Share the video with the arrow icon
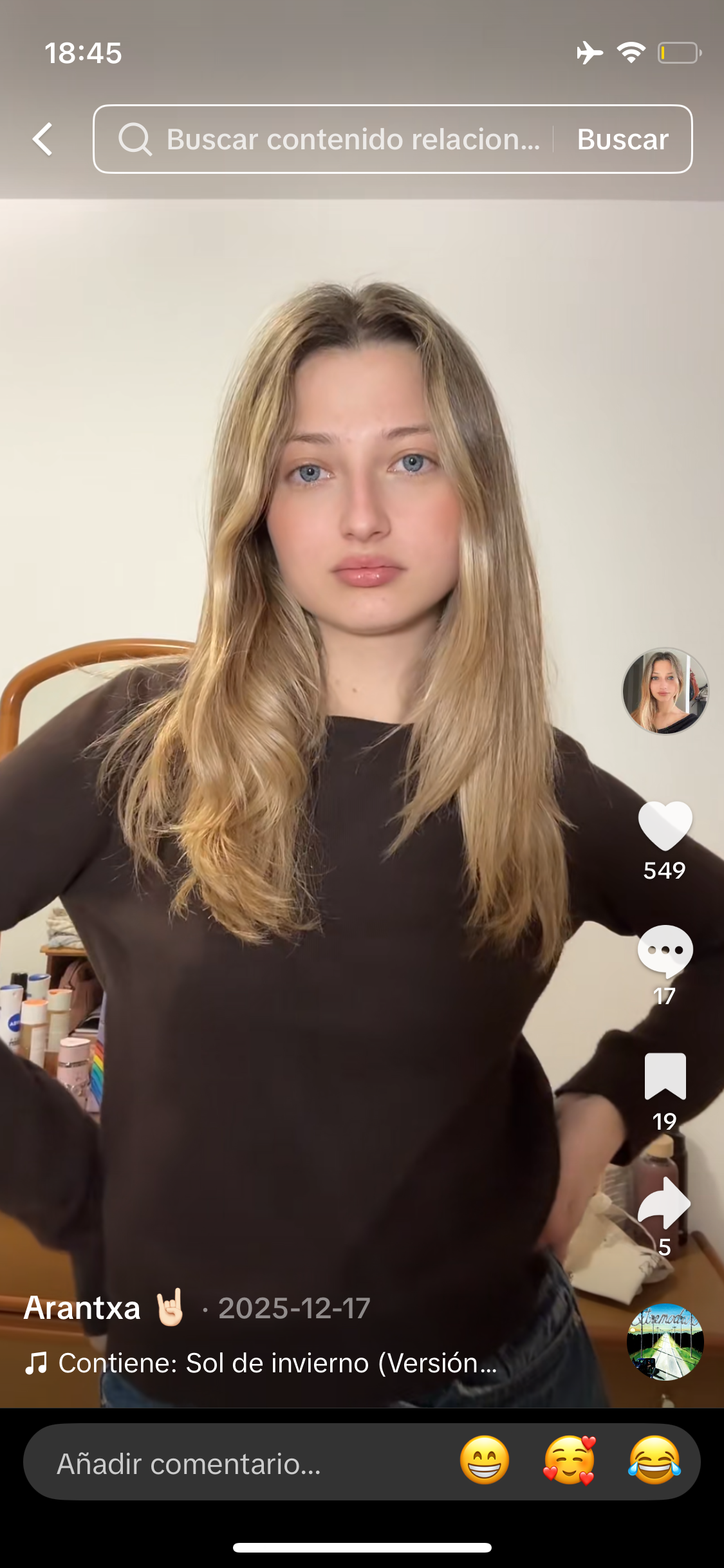 pos(665,1202)
